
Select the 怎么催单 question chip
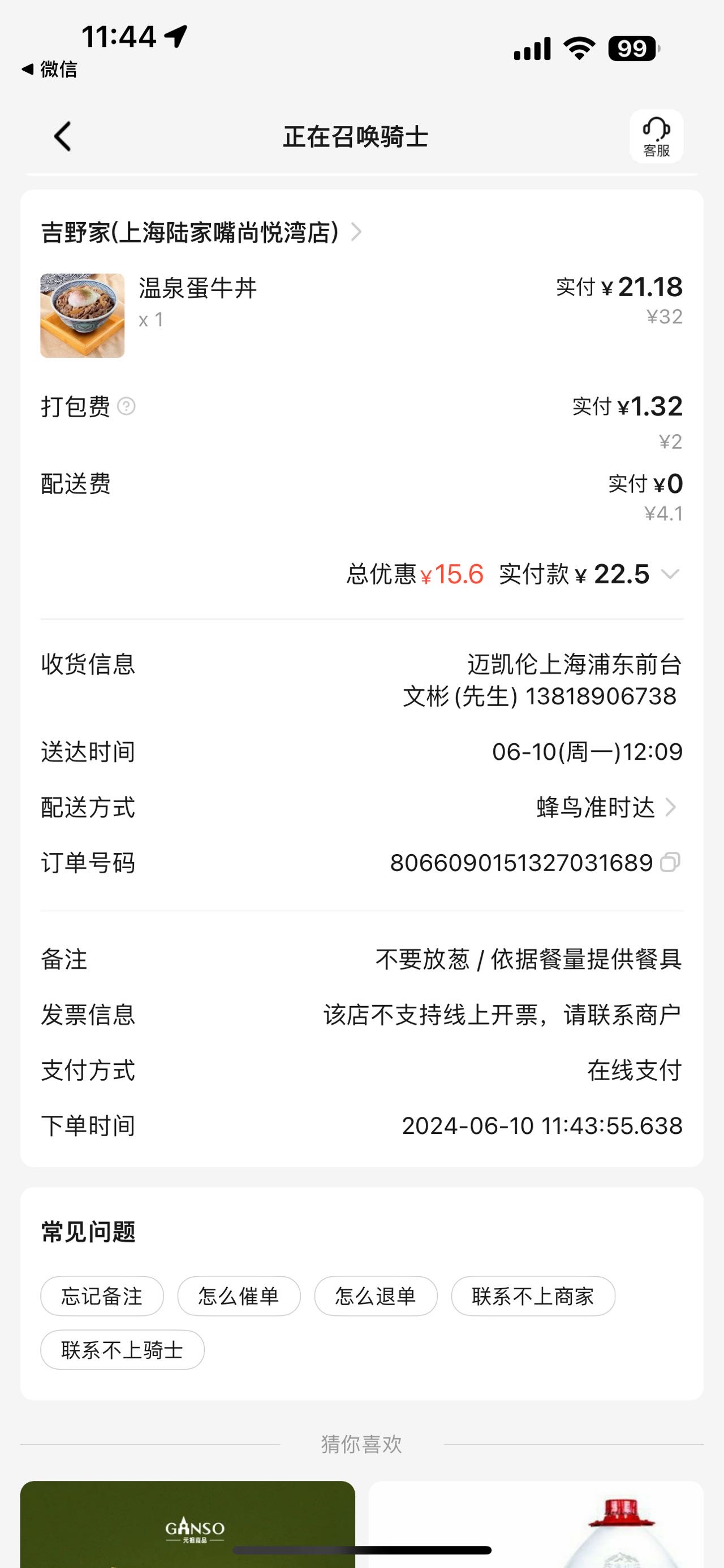[239, 1296]
